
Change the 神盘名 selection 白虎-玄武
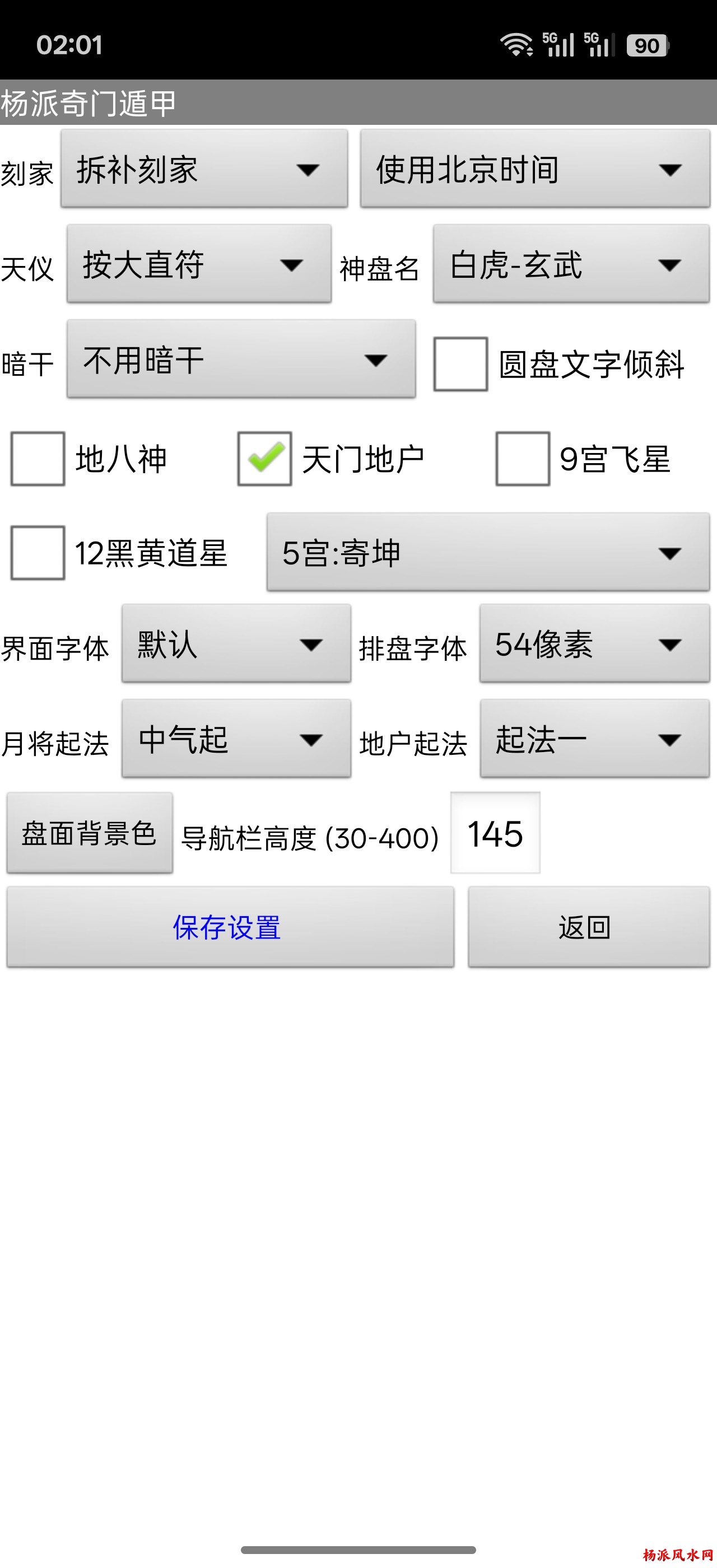570,264
